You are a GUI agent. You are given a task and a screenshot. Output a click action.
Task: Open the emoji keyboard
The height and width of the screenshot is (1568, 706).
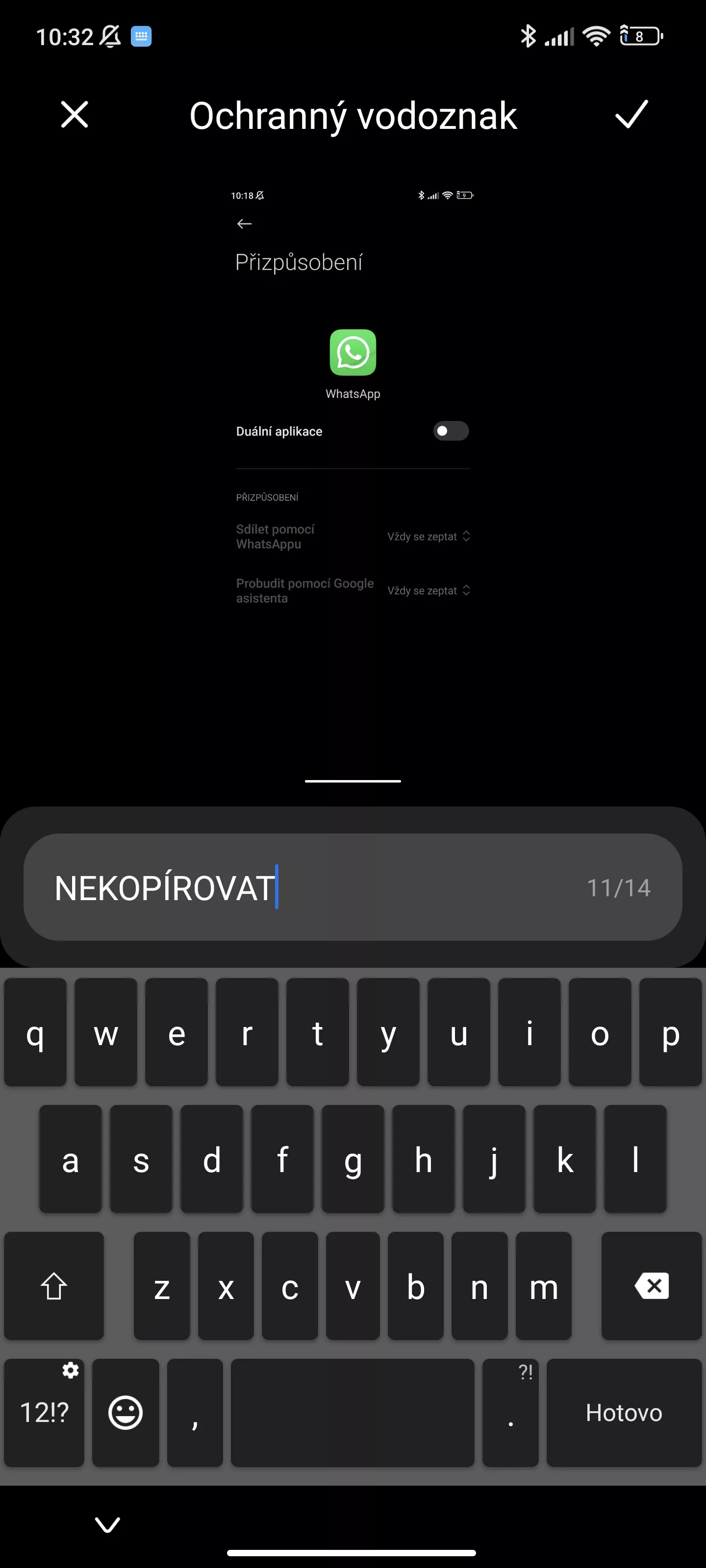click(126, 1412)
